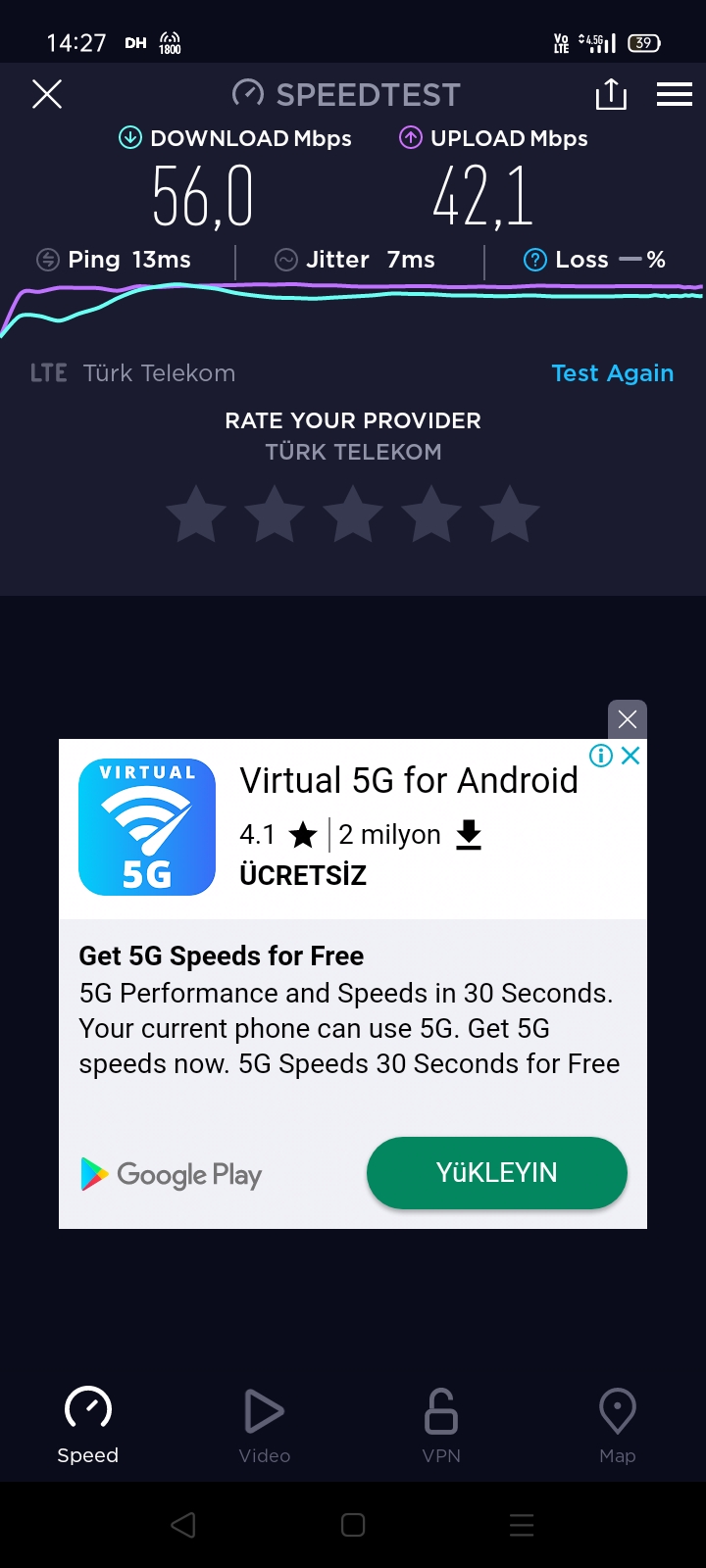Open the Loss info question mark
The image size is (706, 1568).
(534, 260)
